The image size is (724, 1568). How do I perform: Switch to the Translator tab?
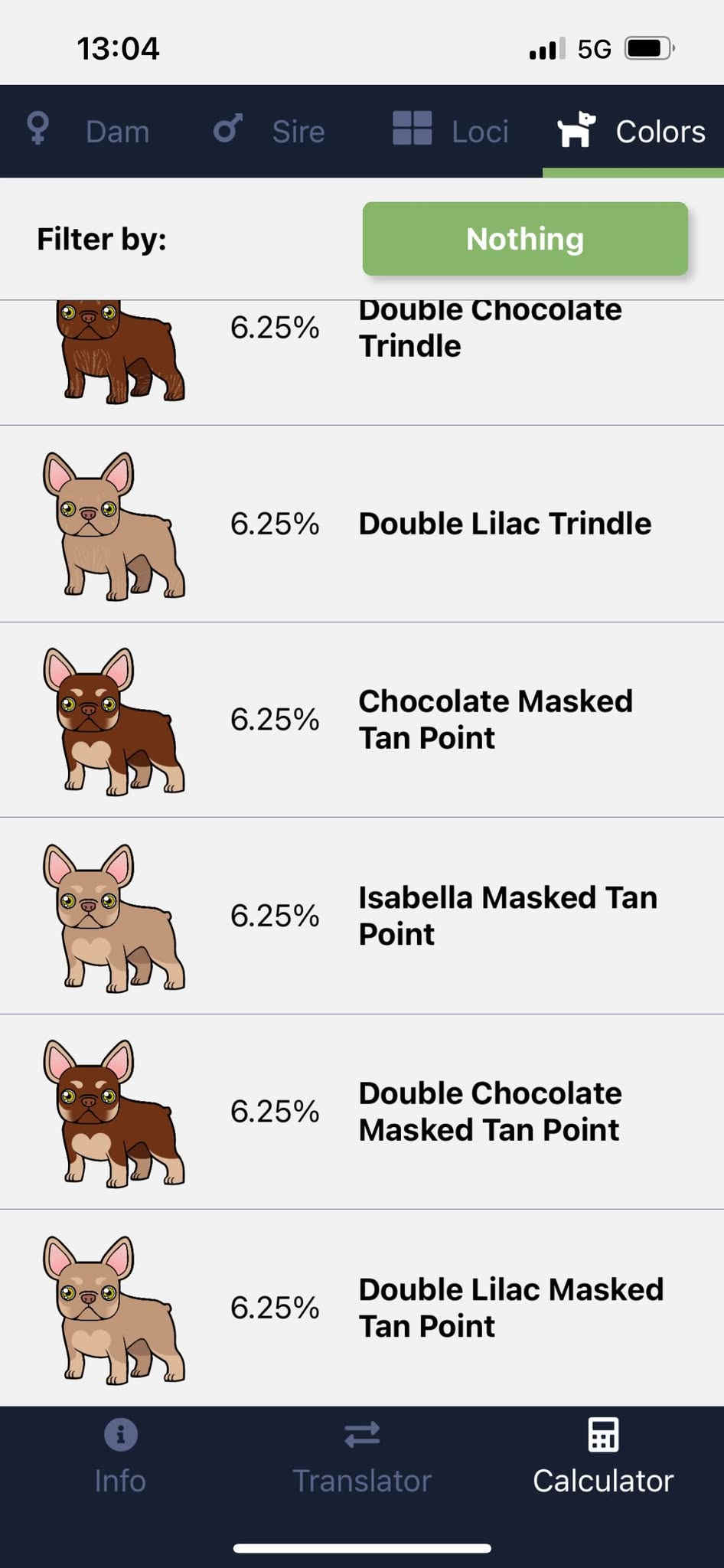[362, 1458]
